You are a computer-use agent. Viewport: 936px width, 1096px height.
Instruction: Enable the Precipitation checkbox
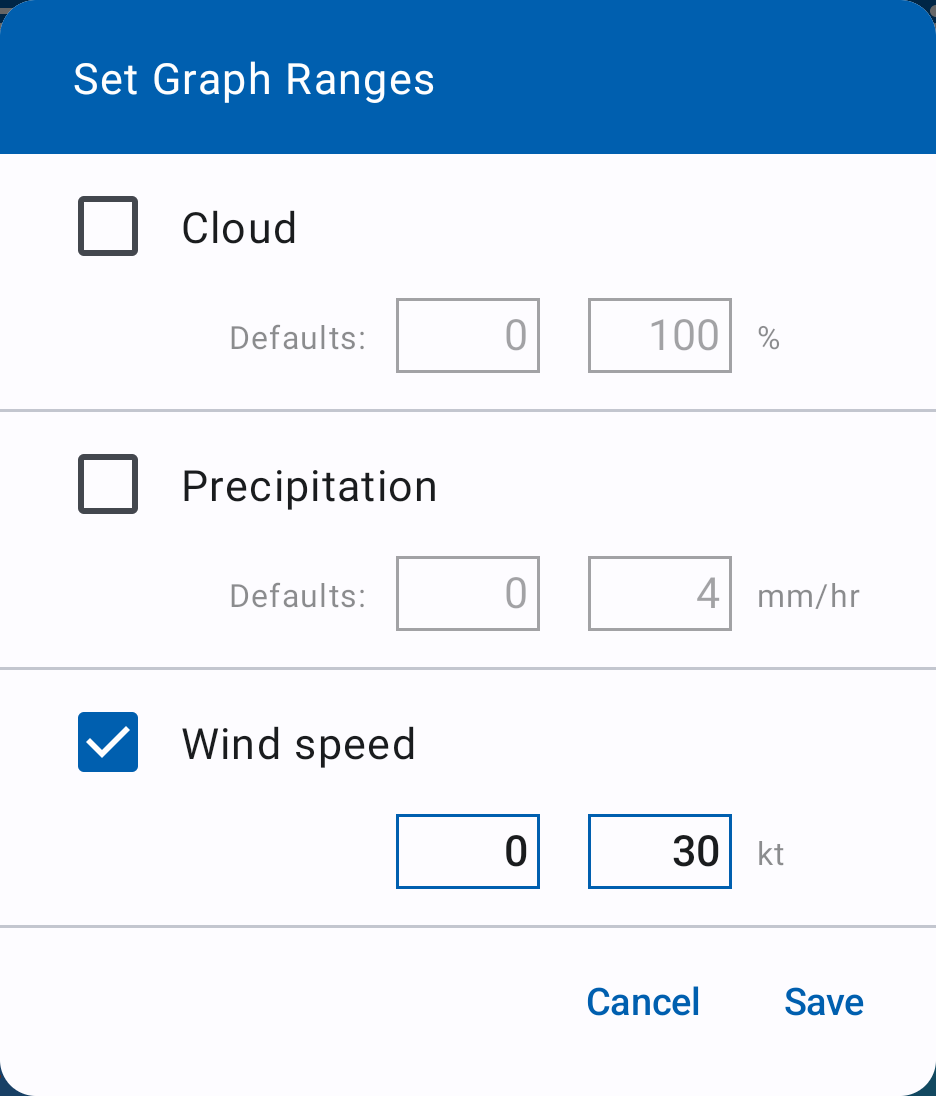(107, 484)
